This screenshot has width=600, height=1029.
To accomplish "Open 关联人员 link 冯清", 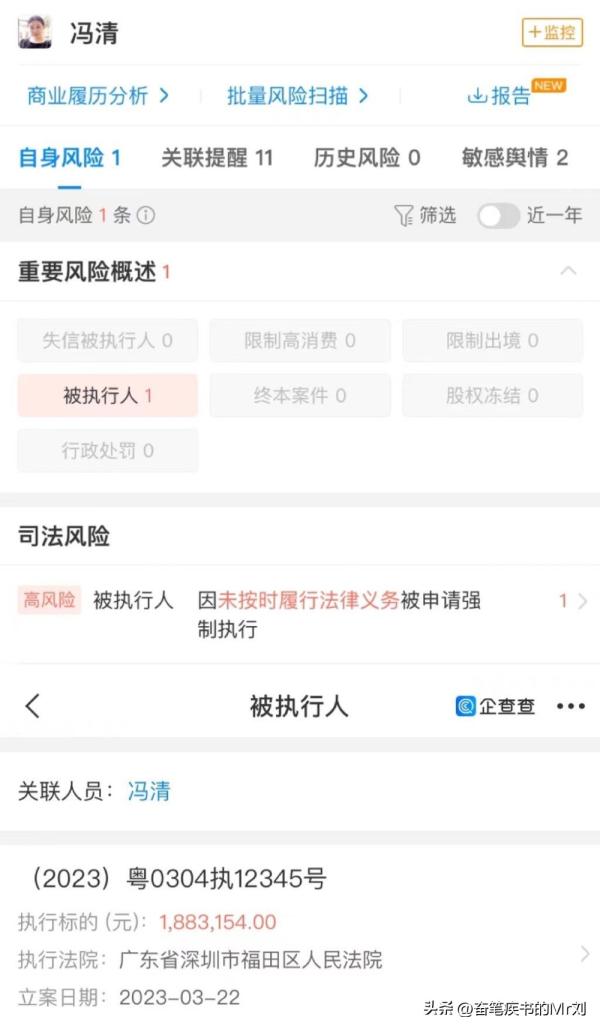I will 148,791.
